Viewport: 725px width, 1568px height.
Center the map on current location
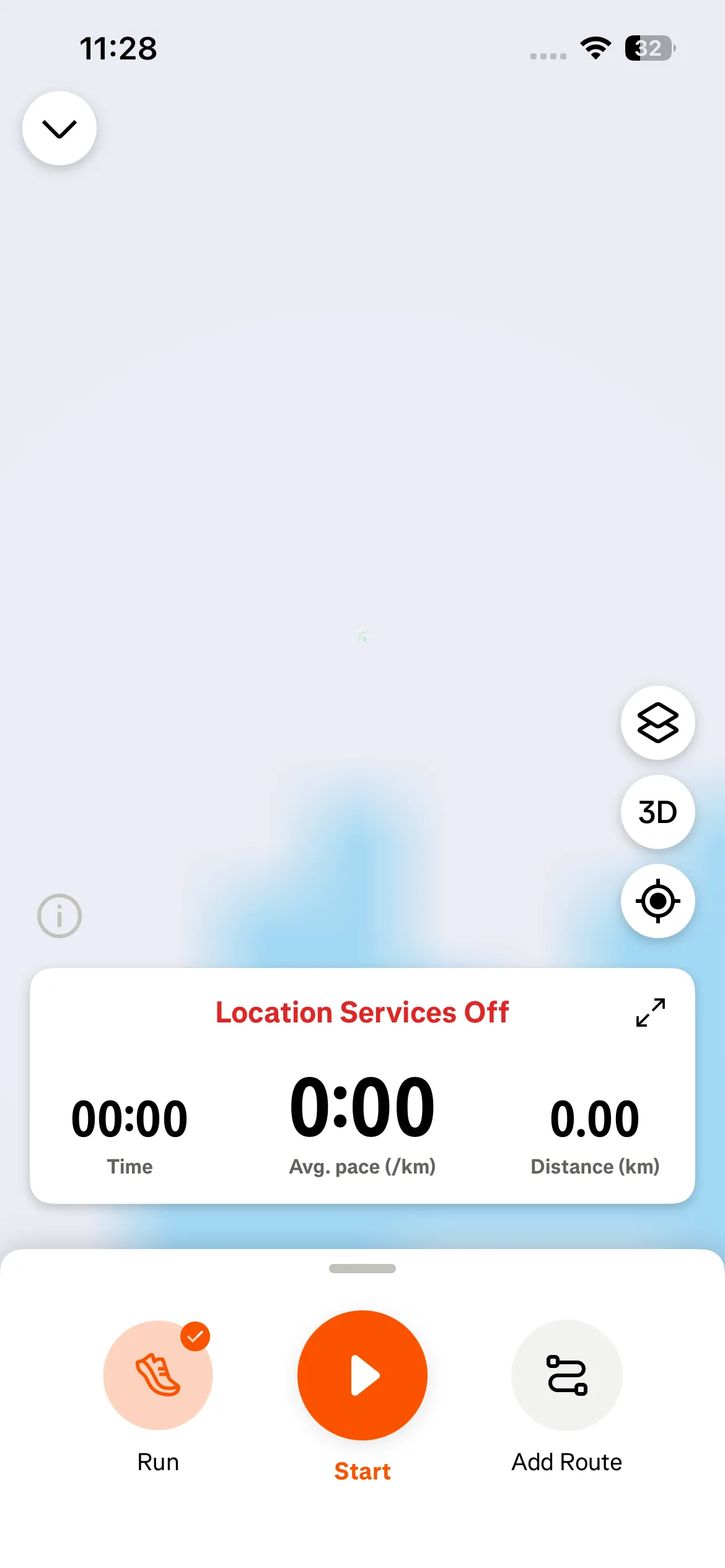(657, 901)
